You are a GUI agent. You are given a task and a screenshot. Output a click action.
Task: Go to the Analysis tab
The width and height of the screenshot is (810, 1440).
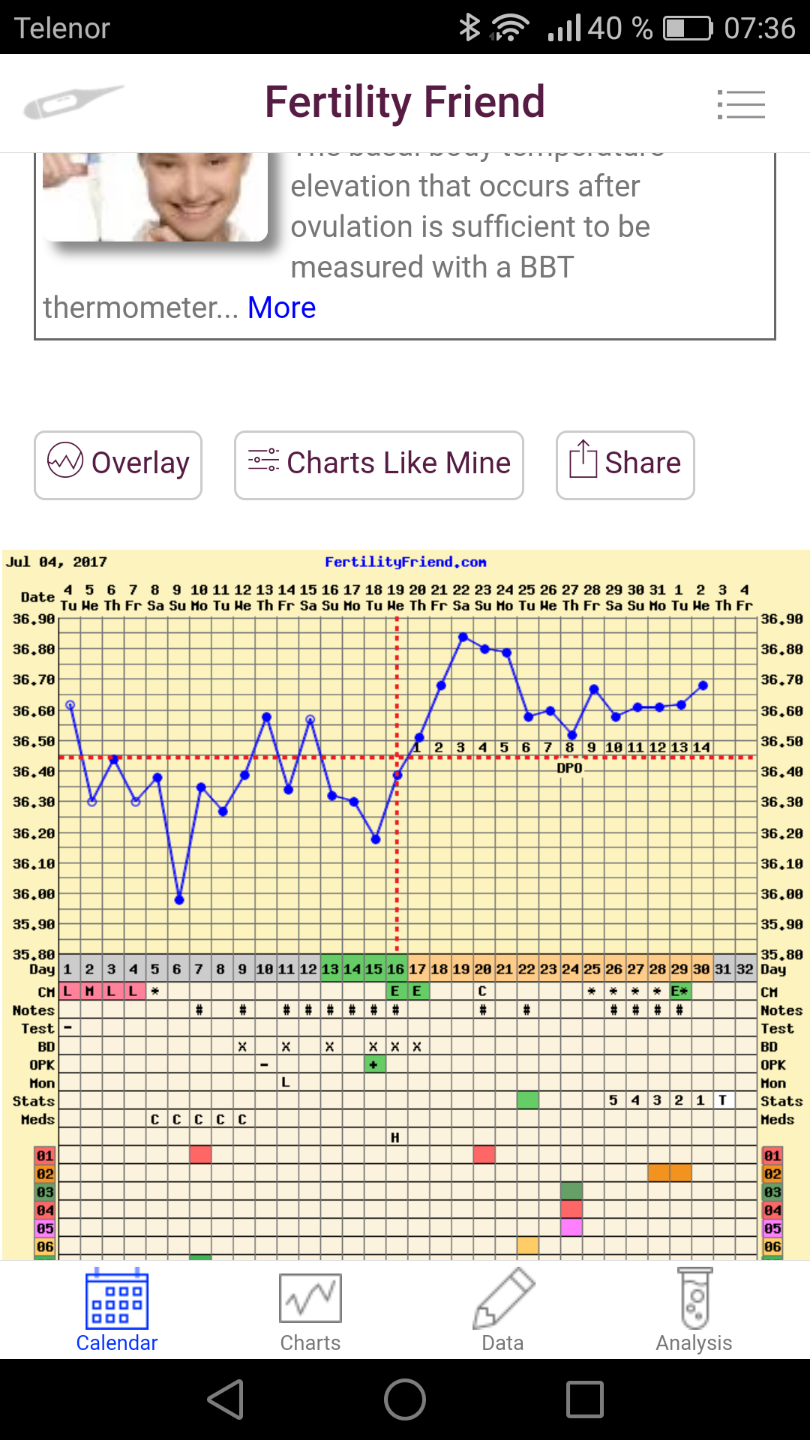click(x=694, y=1311)
